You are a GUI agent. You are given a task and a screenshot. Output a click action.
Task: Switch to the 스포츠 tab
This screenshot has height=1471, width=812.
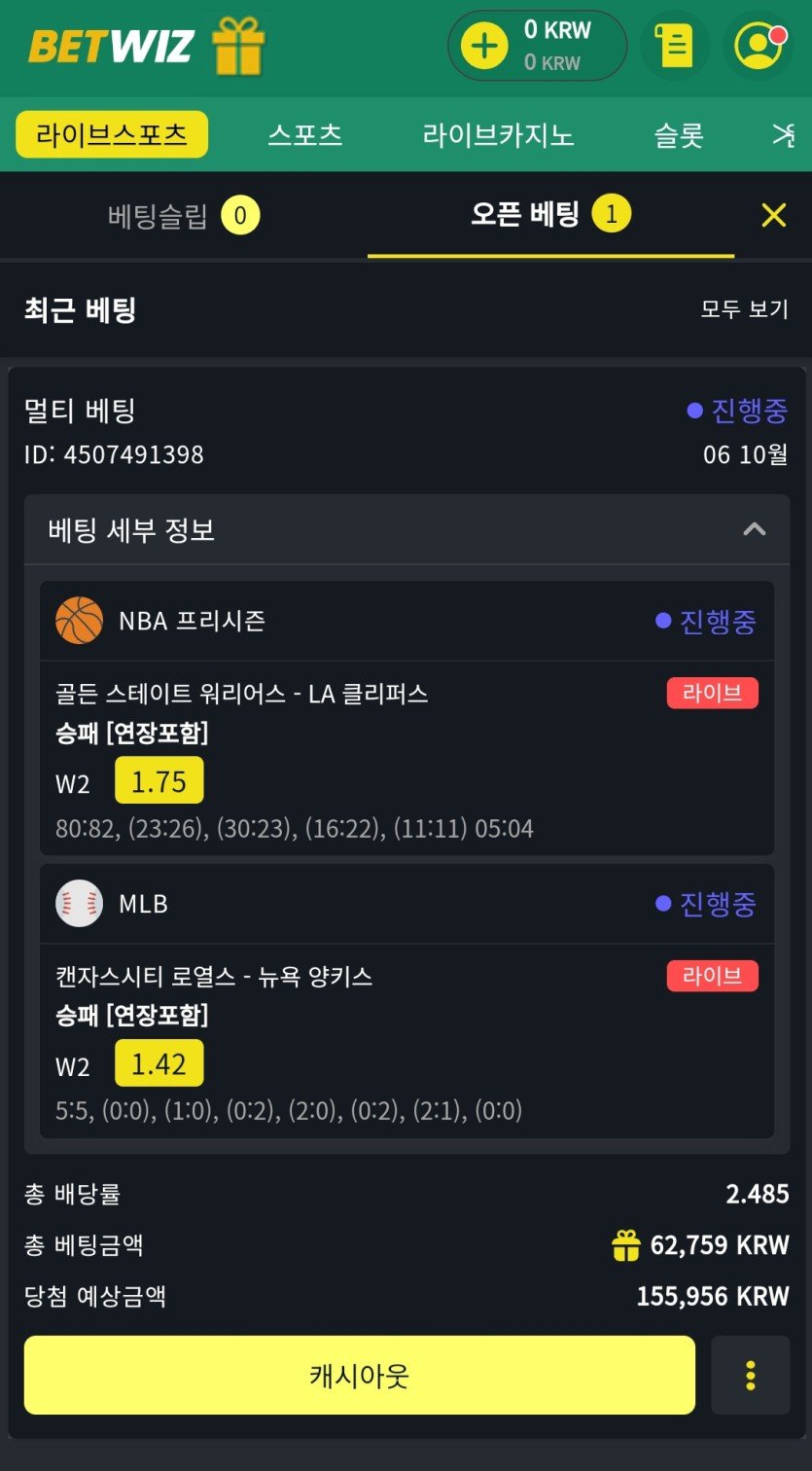pos(304,134)
